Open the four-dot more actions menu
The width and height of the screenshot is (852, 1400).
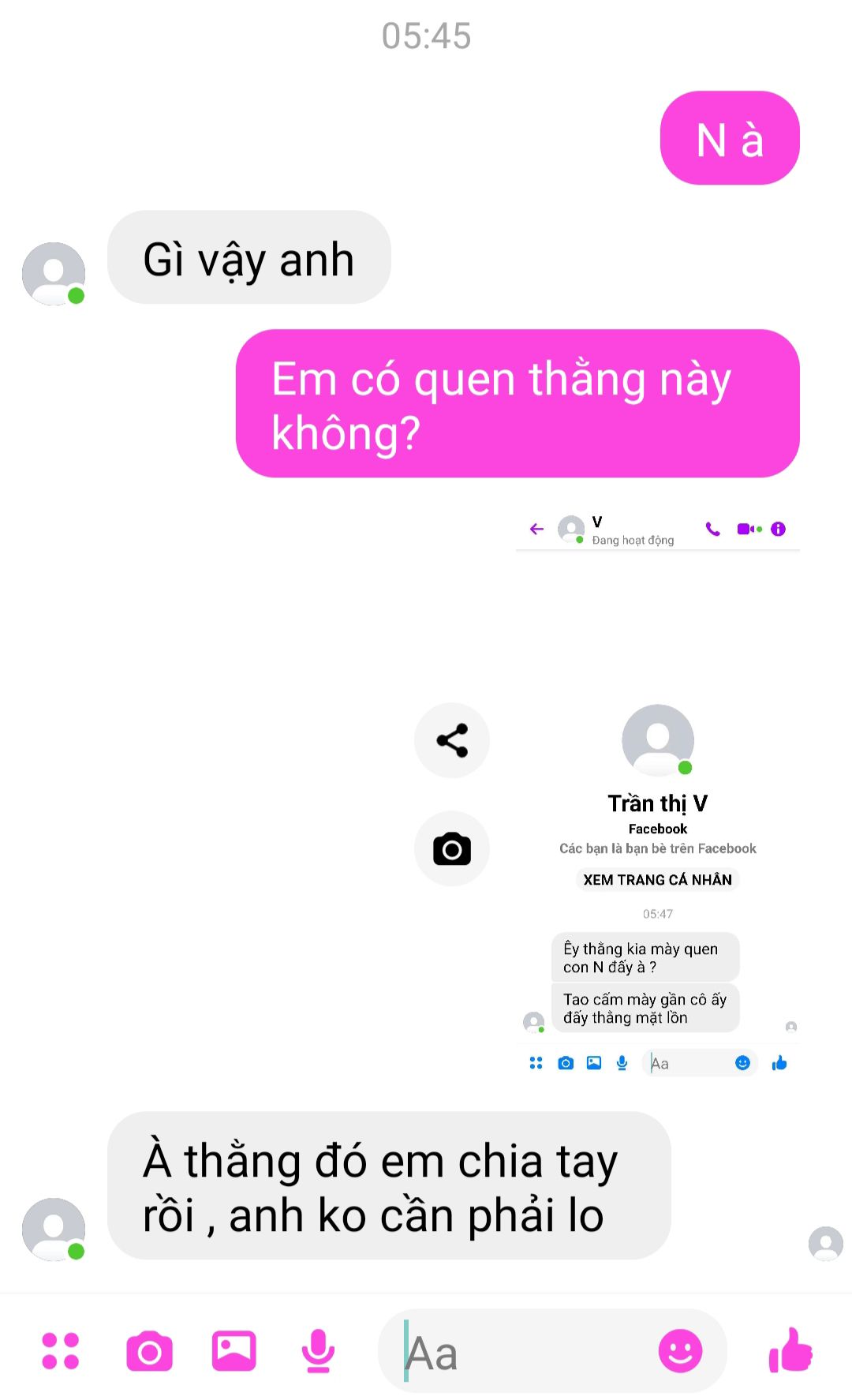tap(61, 1350)
